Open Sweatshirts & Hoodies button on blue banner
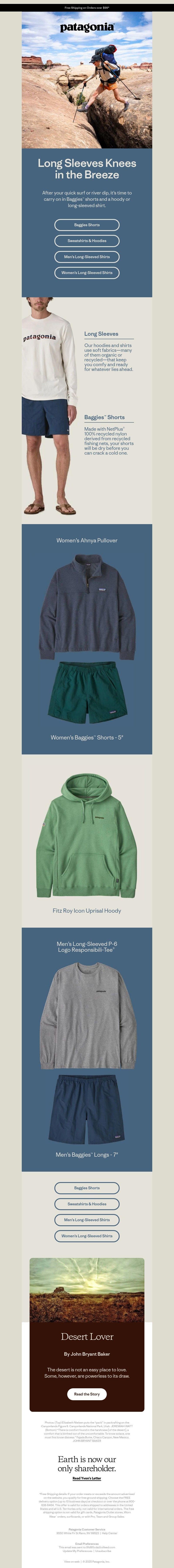Image resolution: width=174 pixels, height=1568 pixels. [x=87, y=240]
